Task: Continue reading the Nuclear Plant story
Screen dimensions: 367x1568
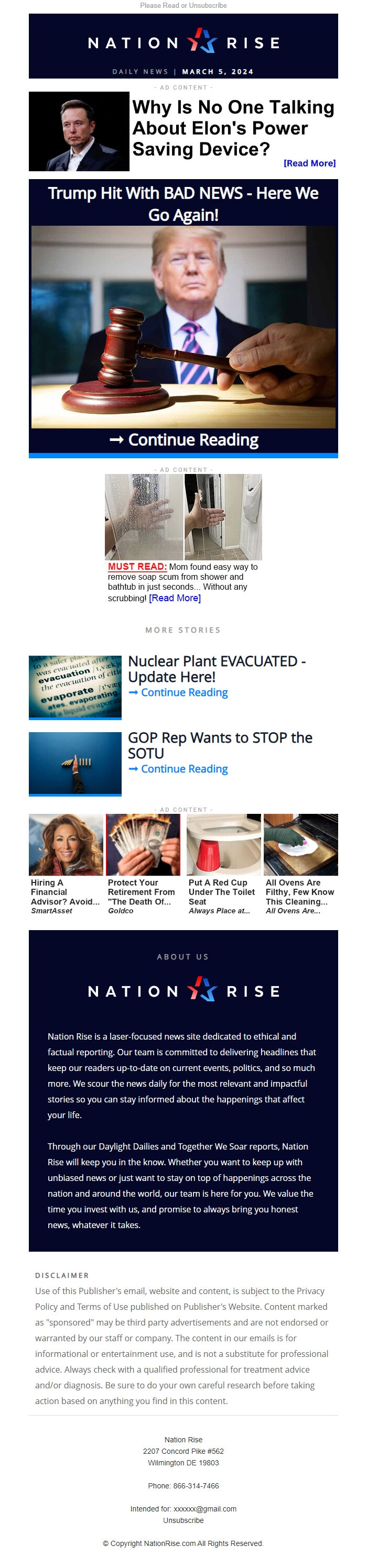Action: point(178,693)
